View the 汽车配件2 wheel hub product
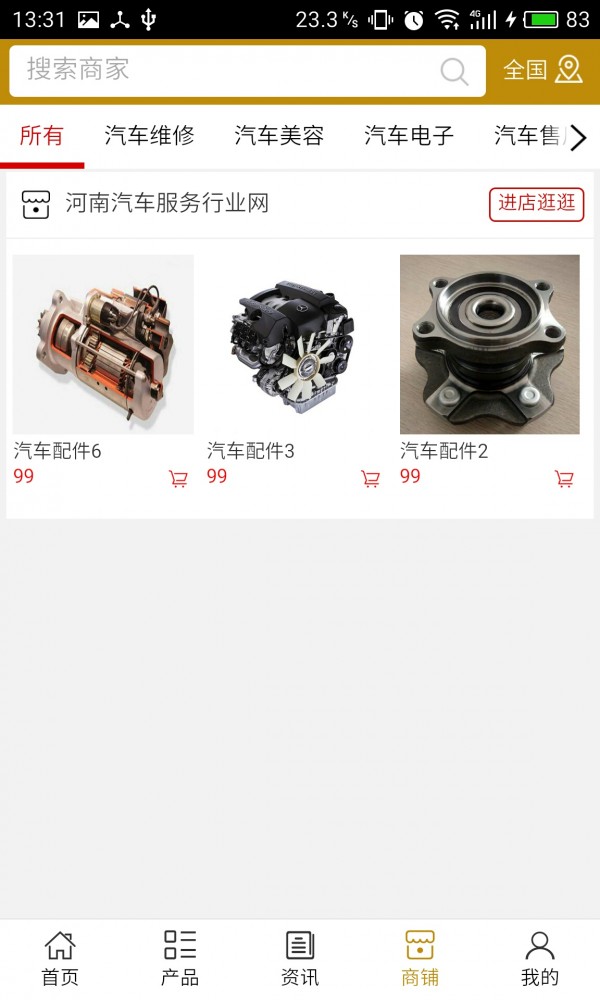This screenshot has width=600, height=1000. pyautogui.click(x=490, y=344)
